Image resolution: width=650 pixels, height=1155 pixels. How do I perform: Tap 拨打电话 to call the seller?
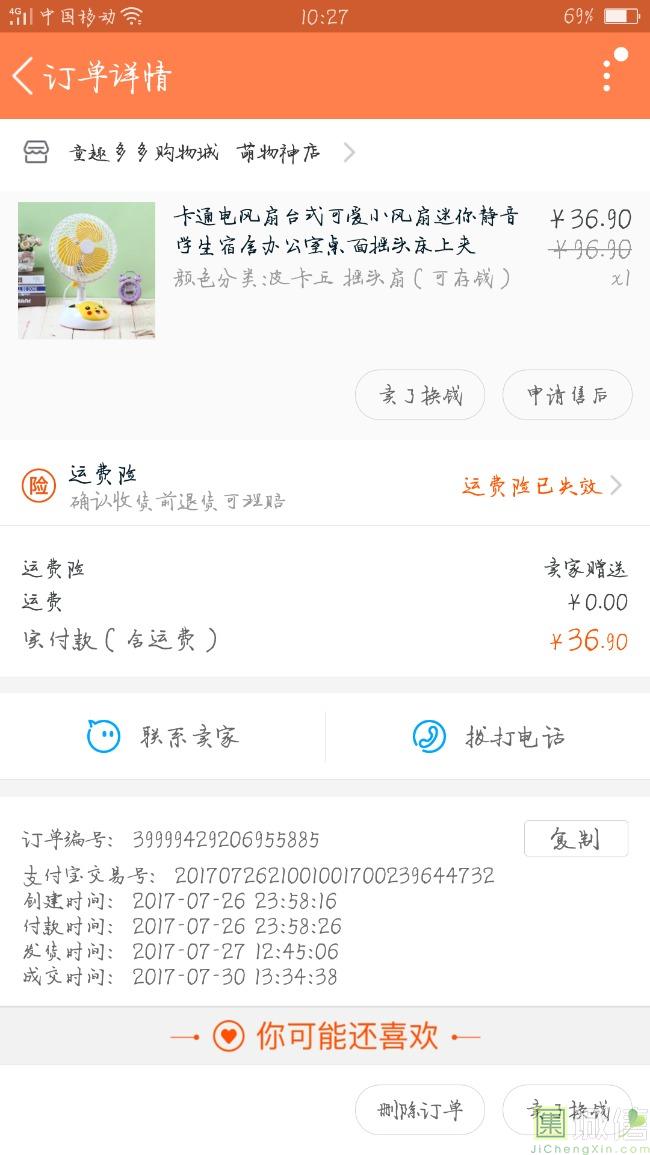(488, 737)
